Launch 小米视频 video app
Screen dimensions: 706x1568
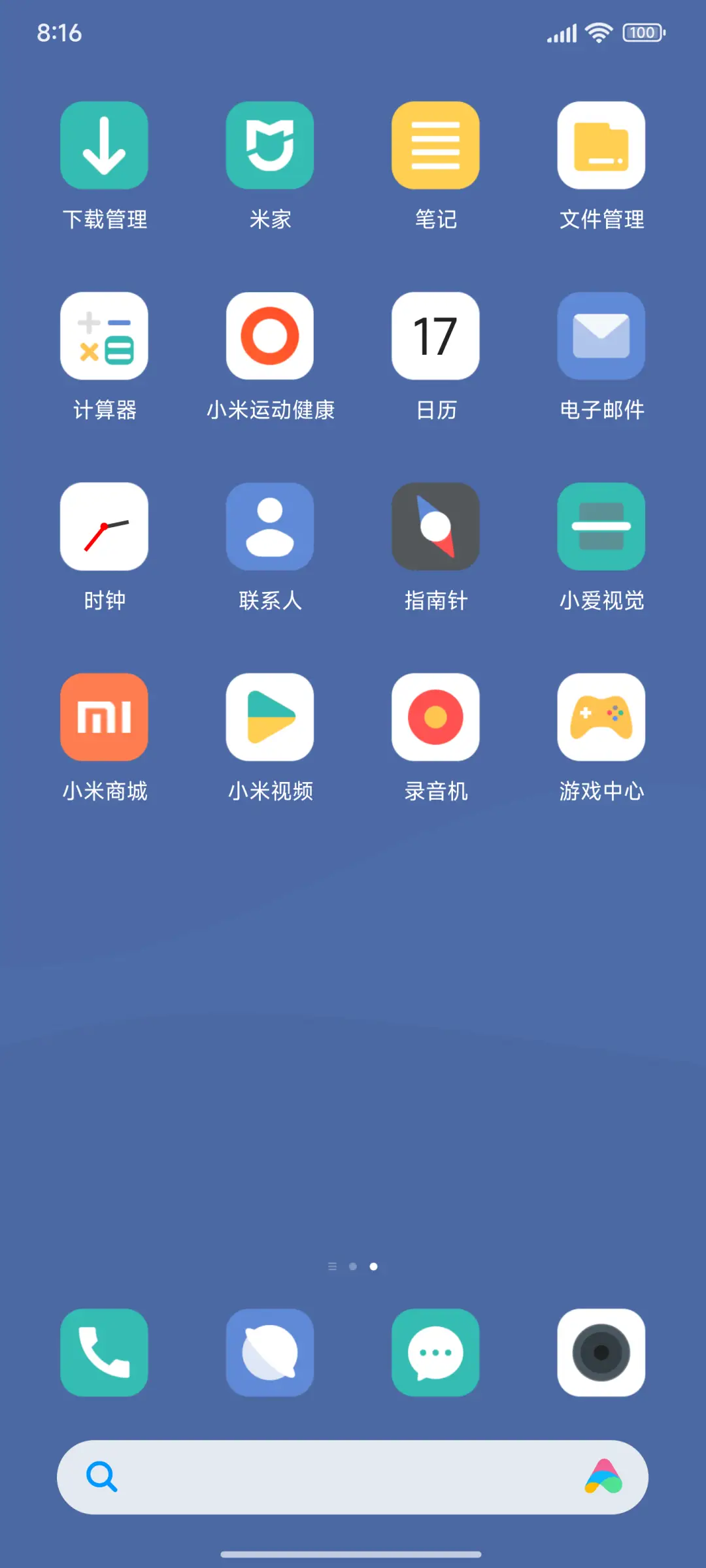pyautogui.click(x=270, y=717)
